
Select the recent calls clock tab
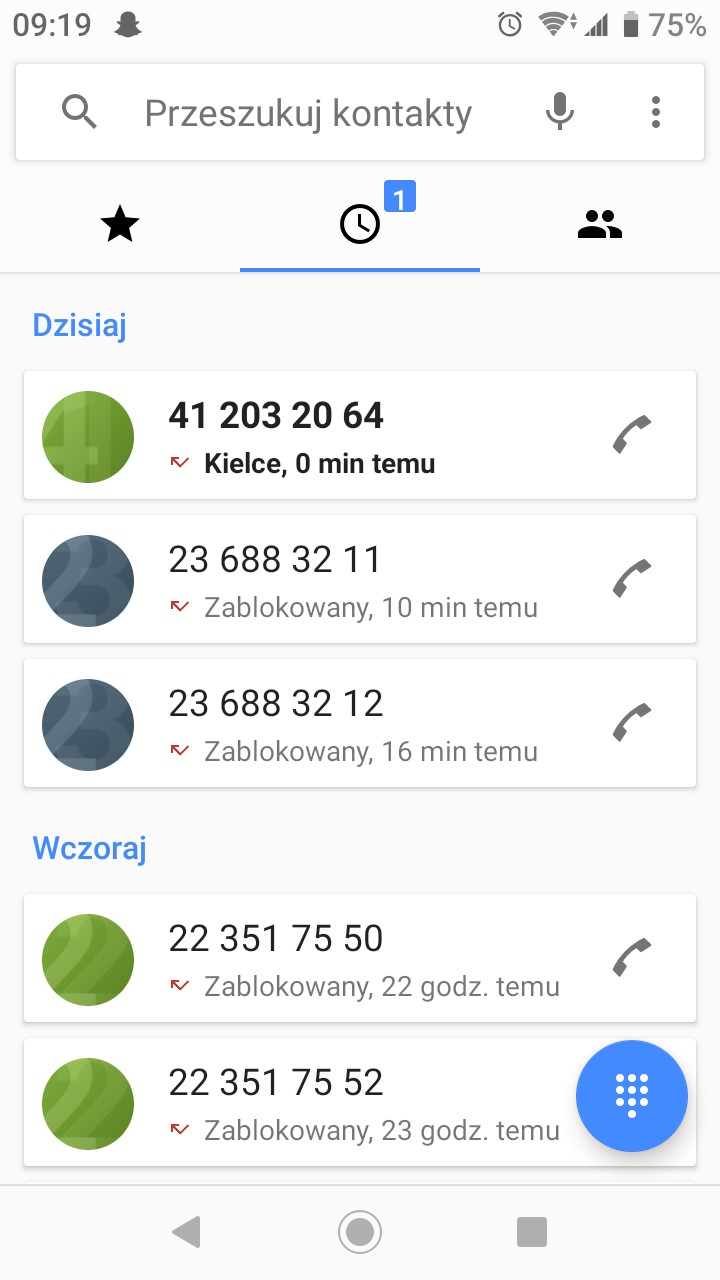coord(360,225)
